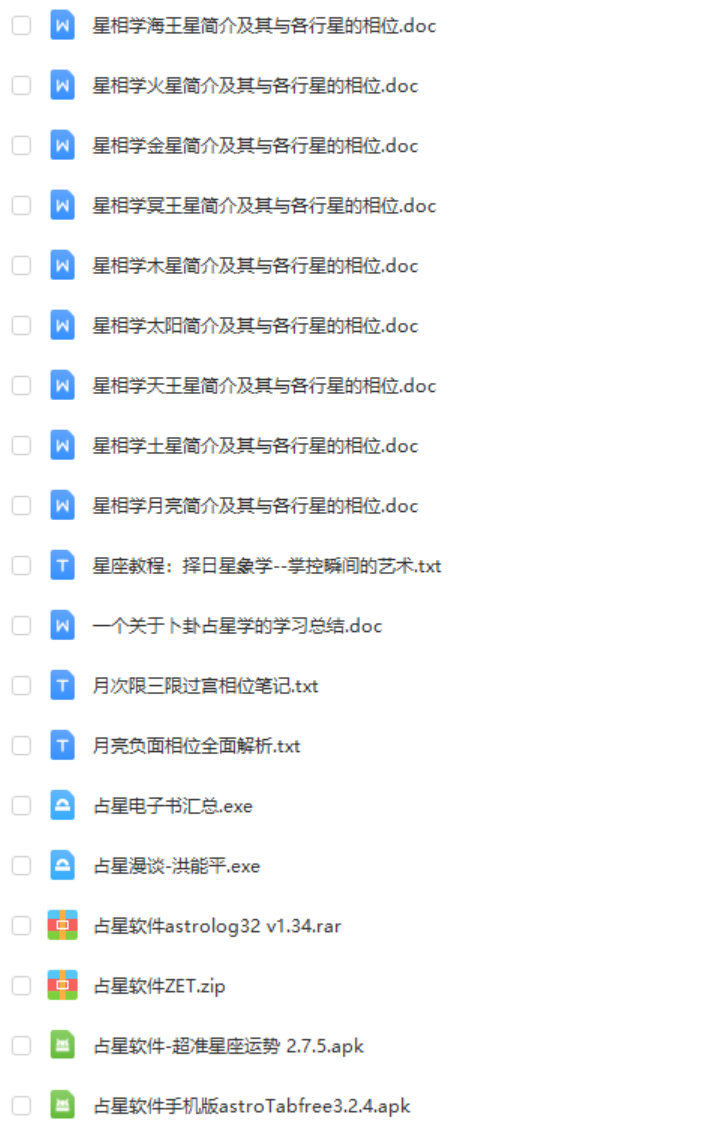Check the box beside 占星软件ZET.zip
The height and width of the screenshot is (1135, 706).
coord(21,986)
